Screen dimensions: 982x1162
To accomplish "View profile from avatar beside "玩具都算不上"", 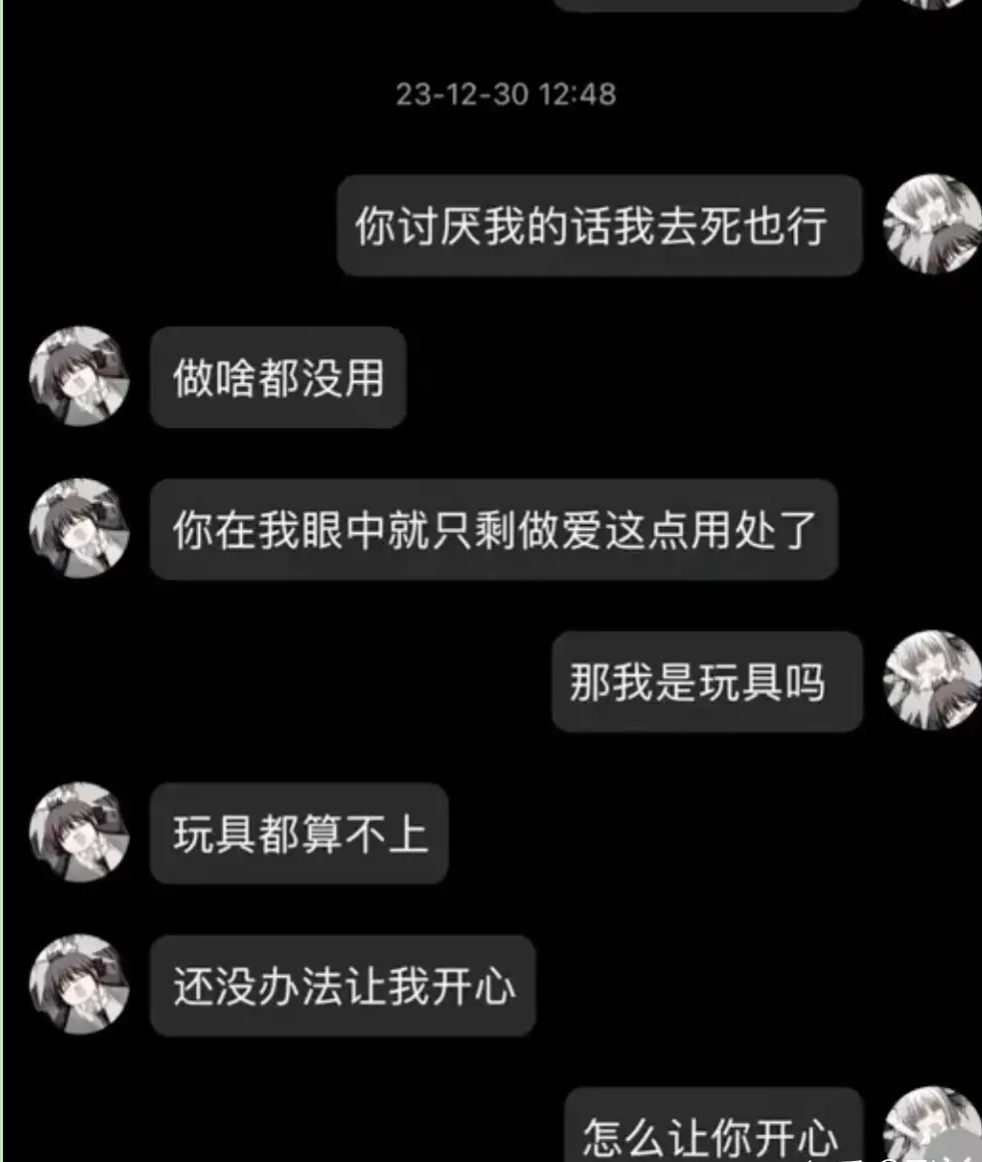I will (80, 832).
